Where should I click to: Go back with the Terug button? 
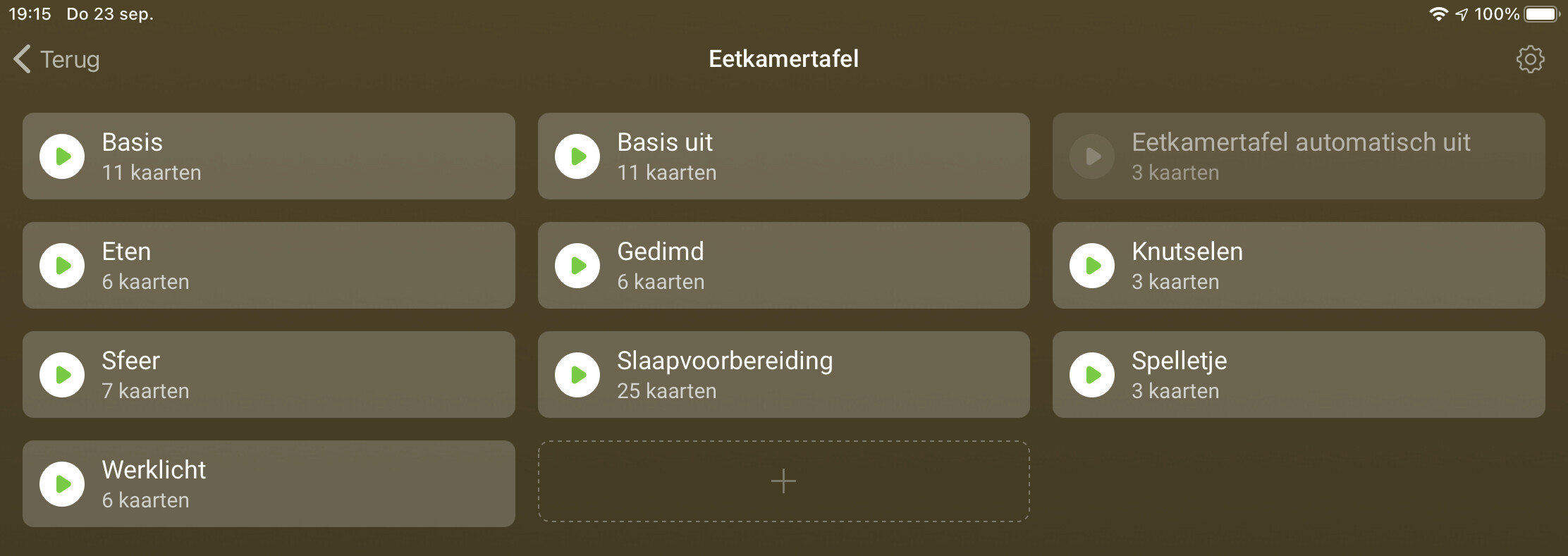pos(56,59)
